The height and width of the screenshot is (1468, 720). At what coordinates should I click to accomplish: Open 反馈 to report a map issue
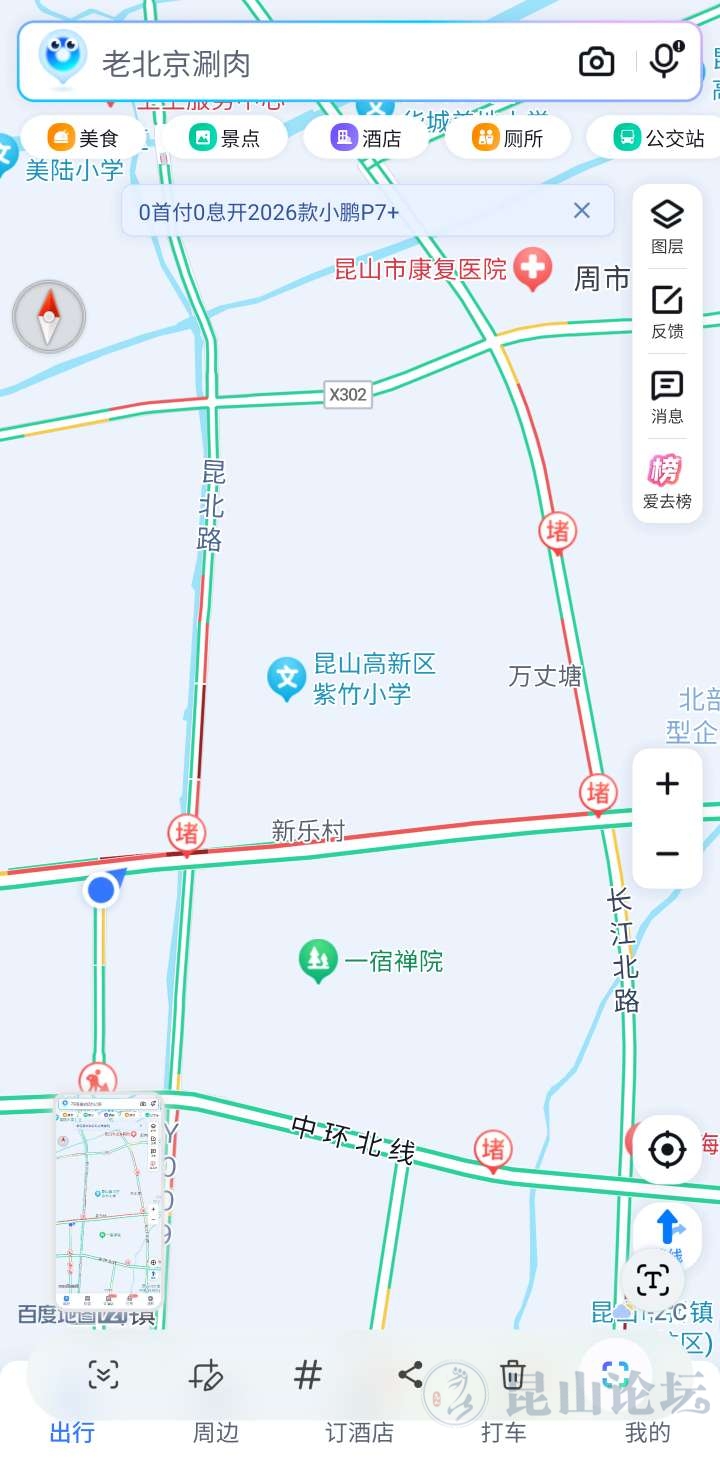coord(667,311)
